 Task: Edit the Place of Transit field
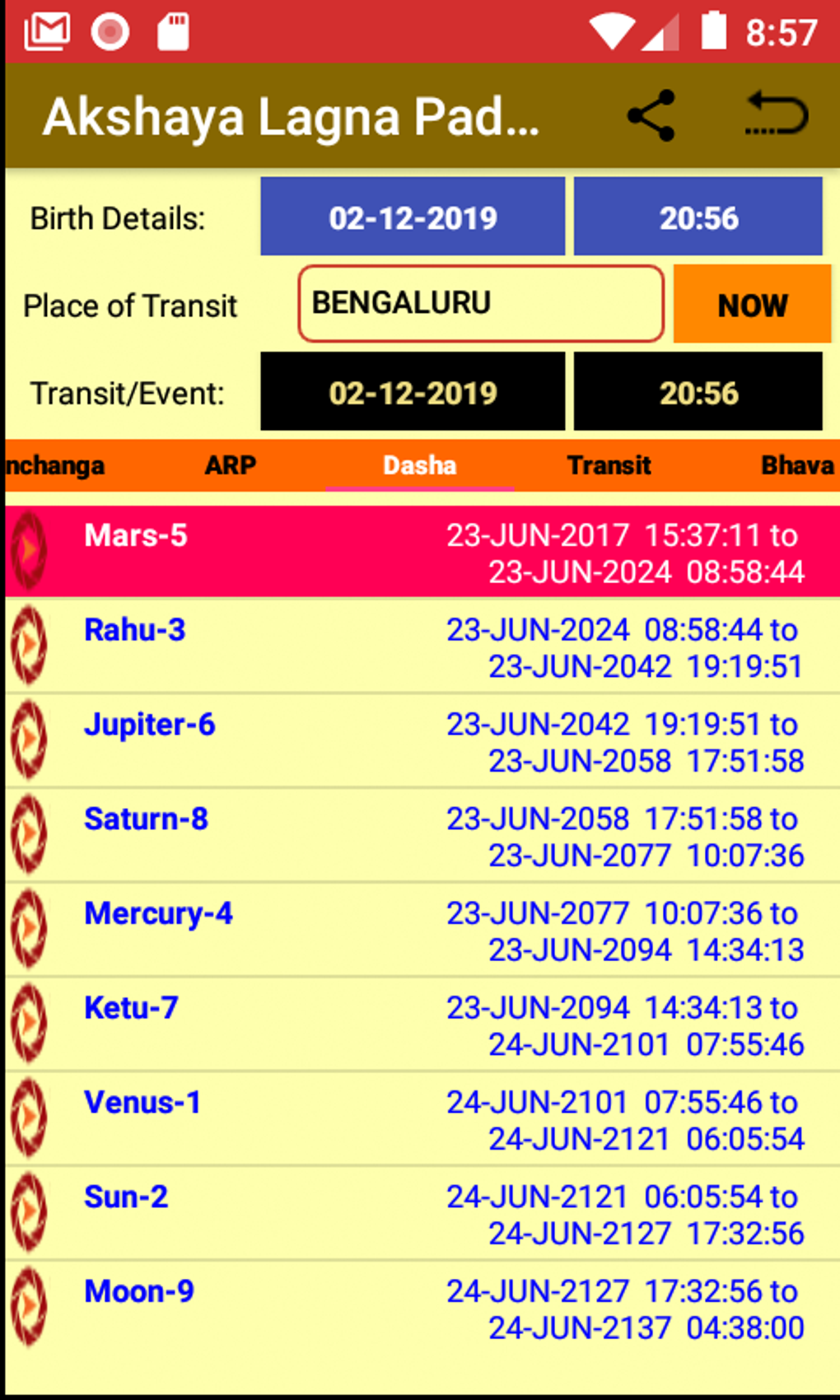pyautogui.click(x=481, y=304)
